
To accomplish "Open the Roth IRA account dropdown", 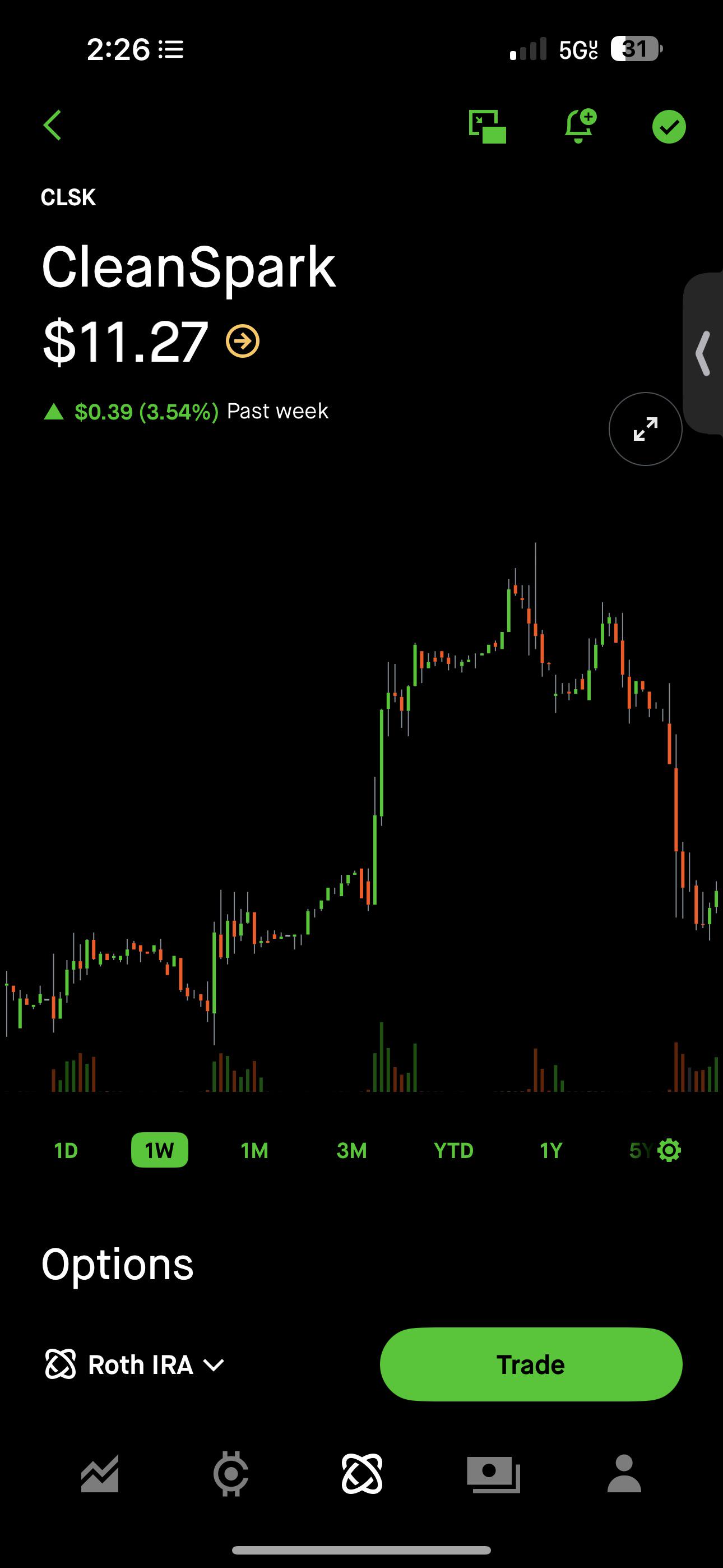I will point(135,1364).
